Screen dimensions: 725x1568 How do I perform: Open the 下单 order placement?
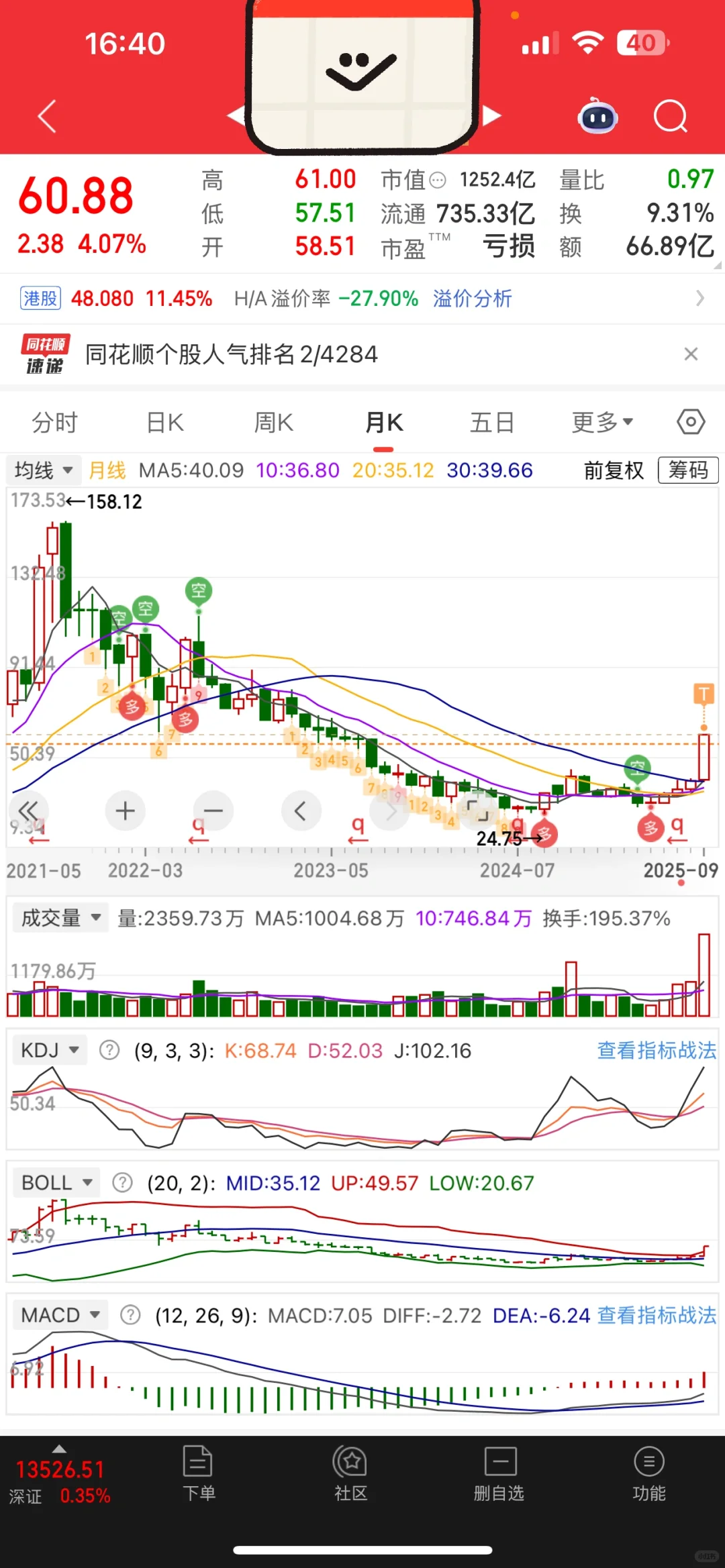199,1473
